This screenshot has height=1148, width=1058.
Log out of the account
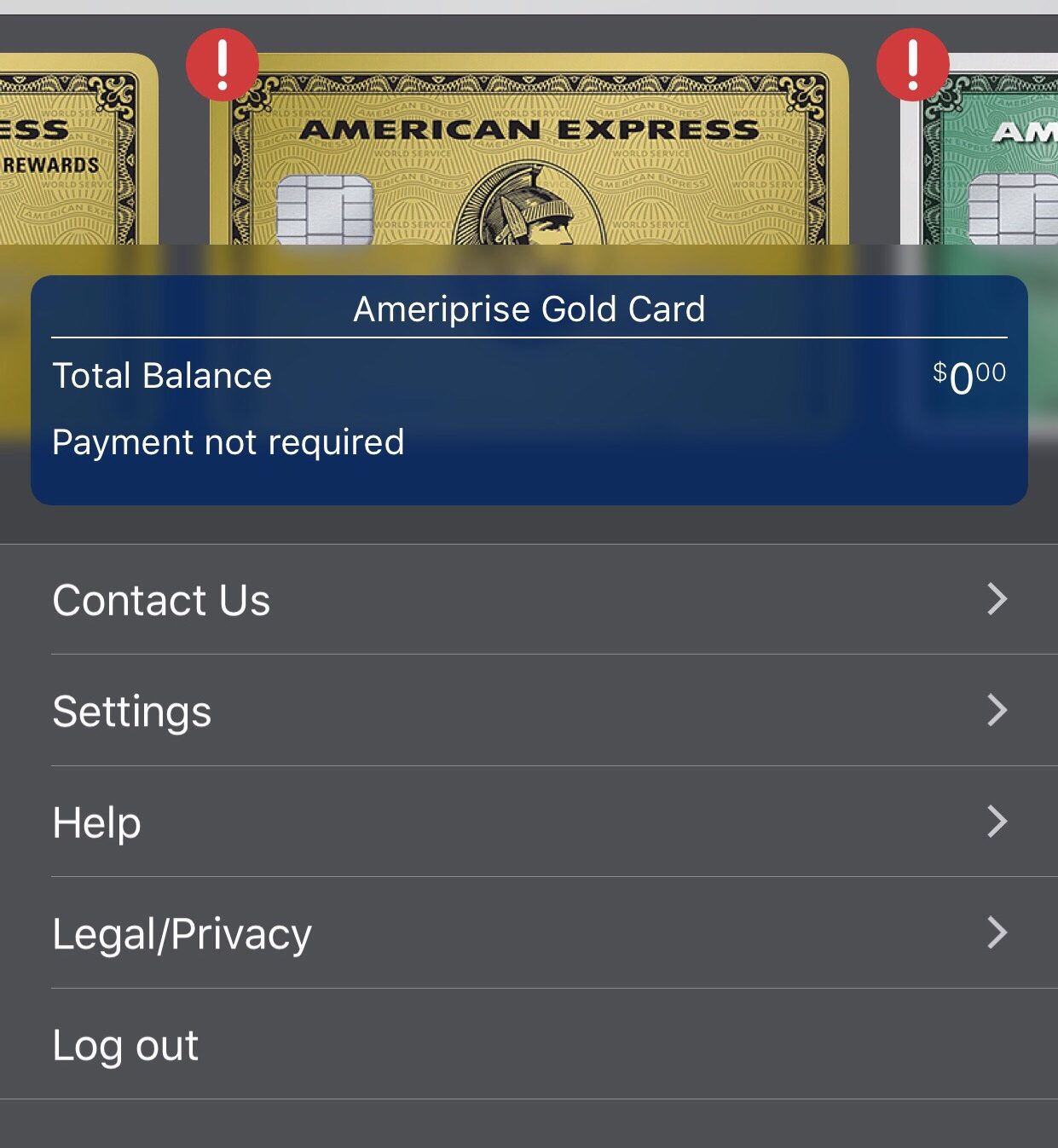point(529,1044)
